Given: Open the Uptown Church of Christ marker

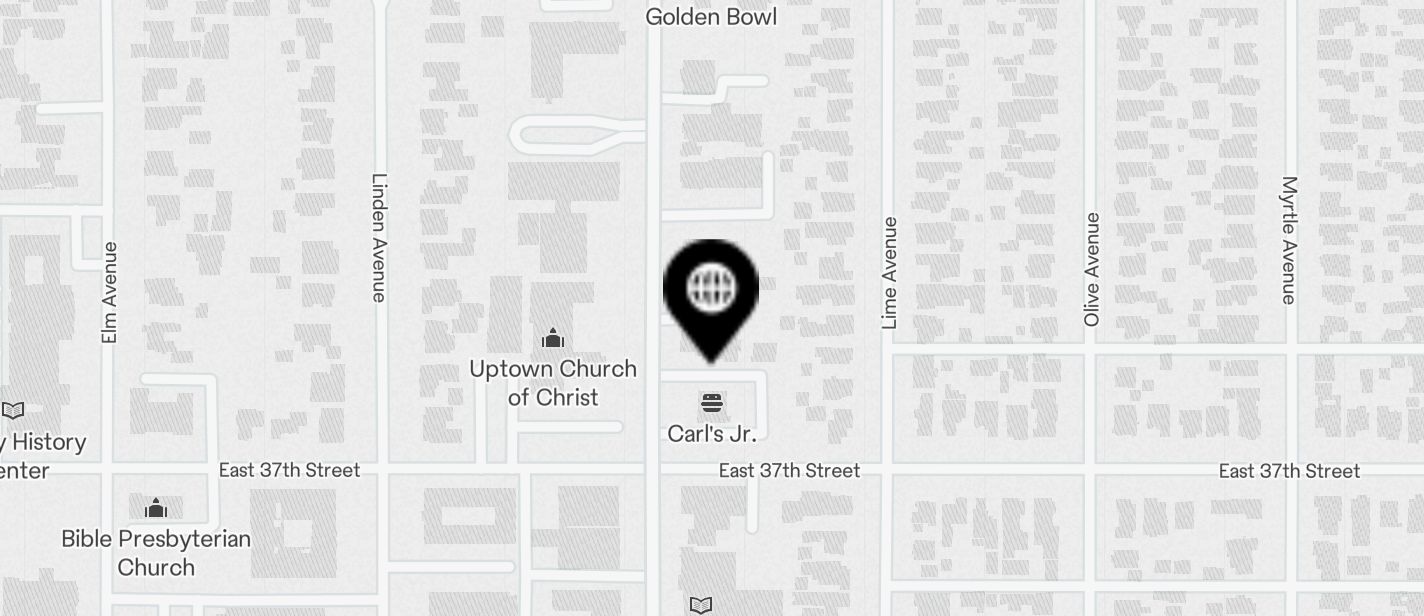Looking at the screenshot, I should tap(553, 339).
